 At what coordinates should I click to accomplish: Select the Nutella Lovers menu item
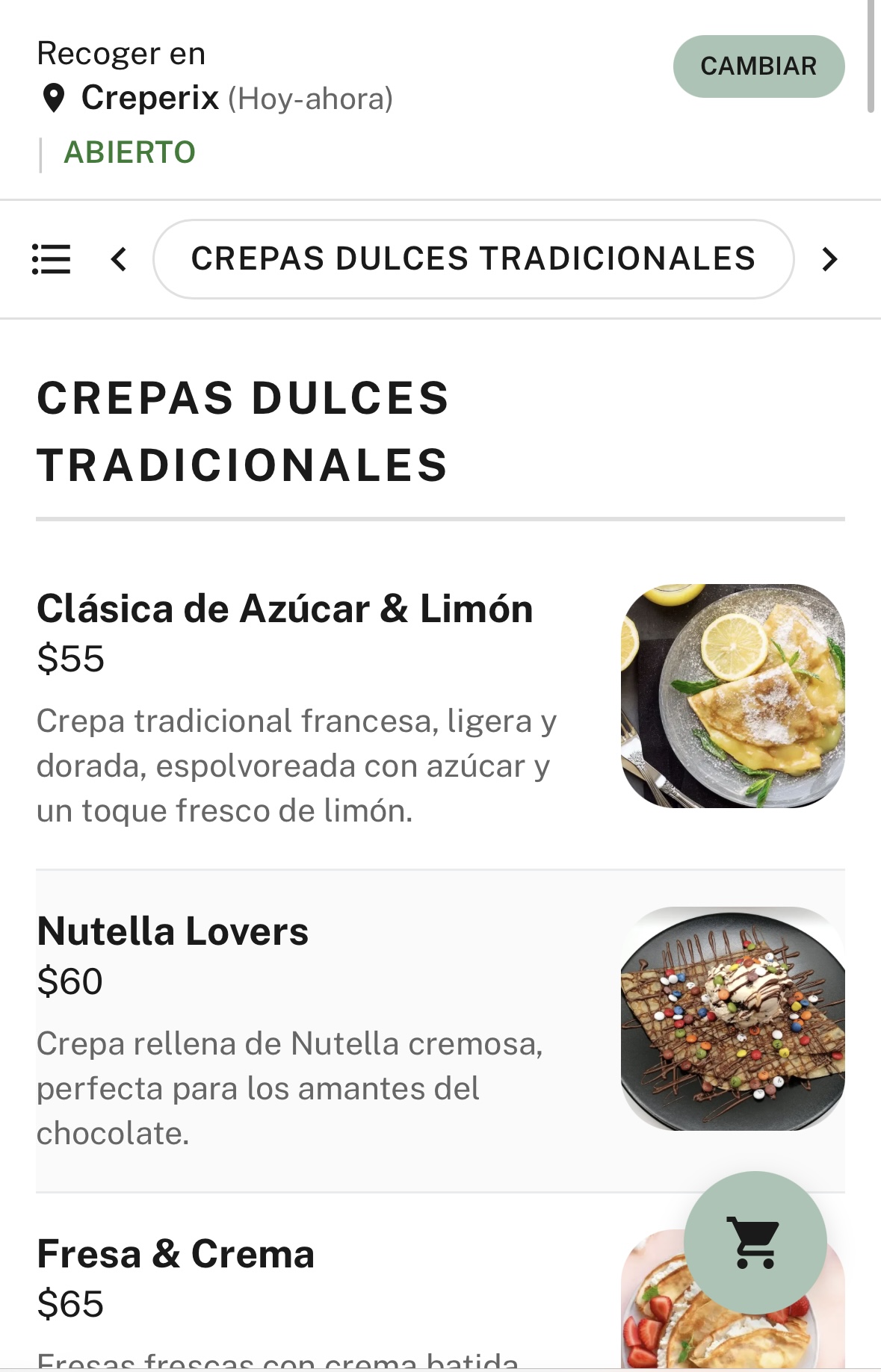pos(173,931)
